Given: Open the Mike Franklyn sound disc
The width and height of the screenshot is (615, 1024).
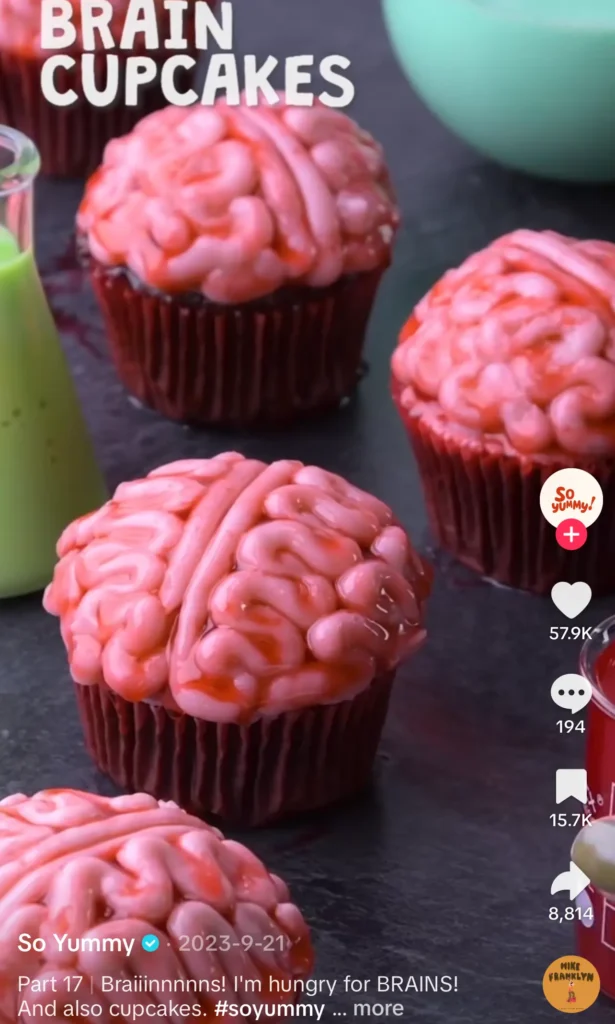Looking at the screenshot, I should 571,983.
